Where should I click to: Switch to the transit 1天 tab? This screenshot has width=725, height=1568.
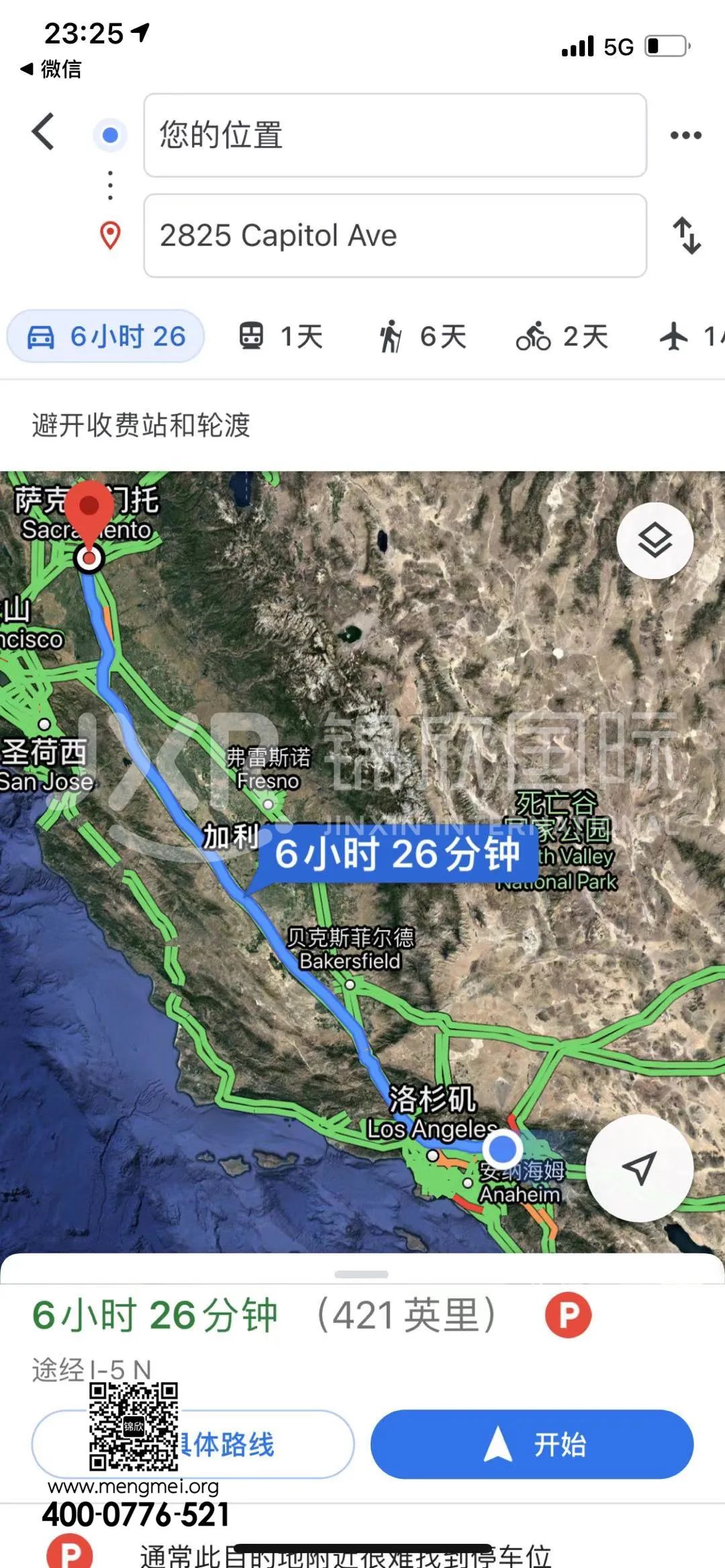point(282,336)
